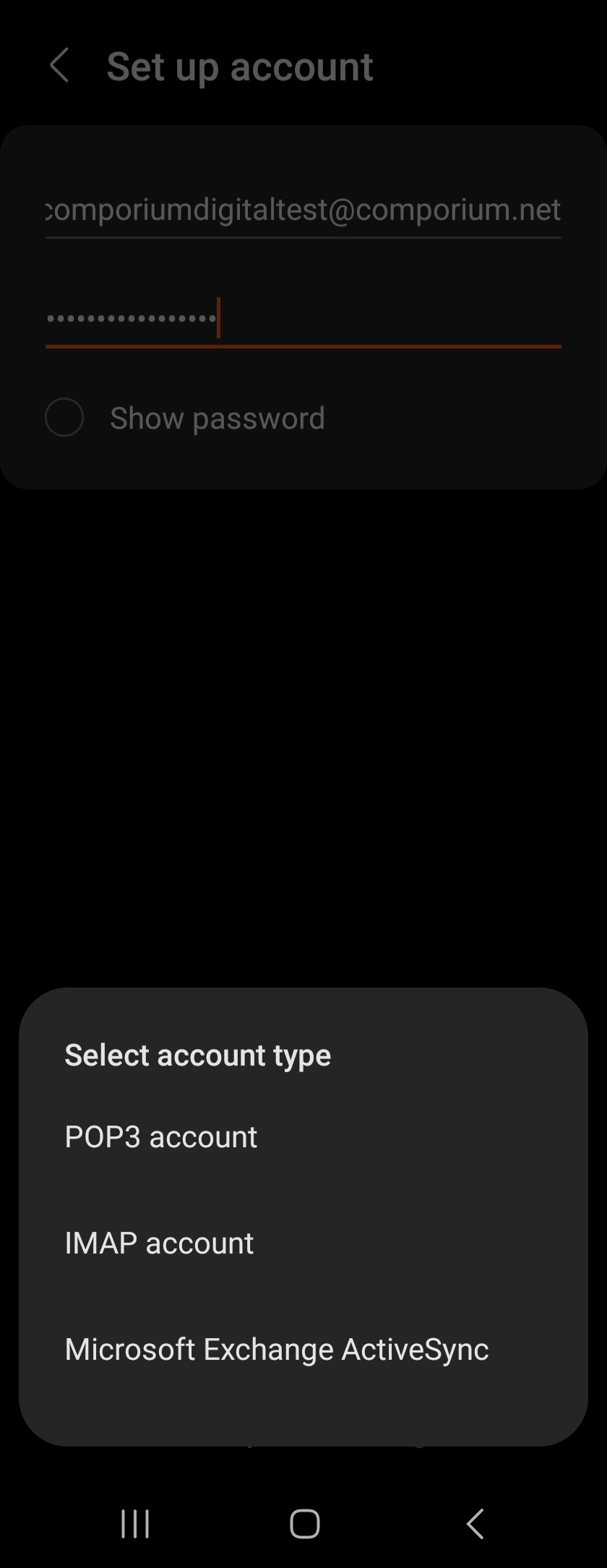Check the circle next to Show password
Image resolution: width=607 pixels, height=1568 pixels.
click(64, 417)
